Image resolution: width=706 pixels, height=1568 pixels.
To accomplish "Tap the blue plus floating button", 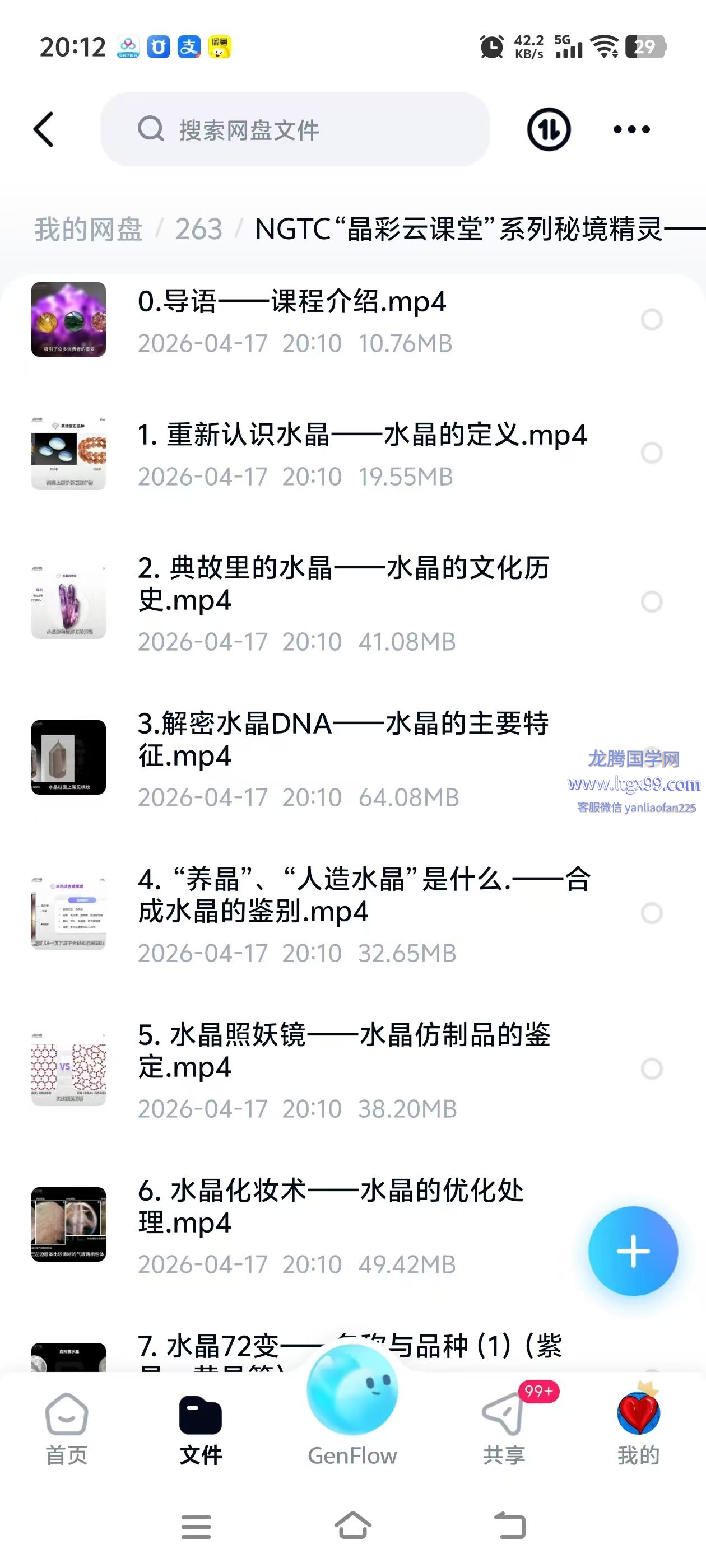I will tap(633, 1251).
